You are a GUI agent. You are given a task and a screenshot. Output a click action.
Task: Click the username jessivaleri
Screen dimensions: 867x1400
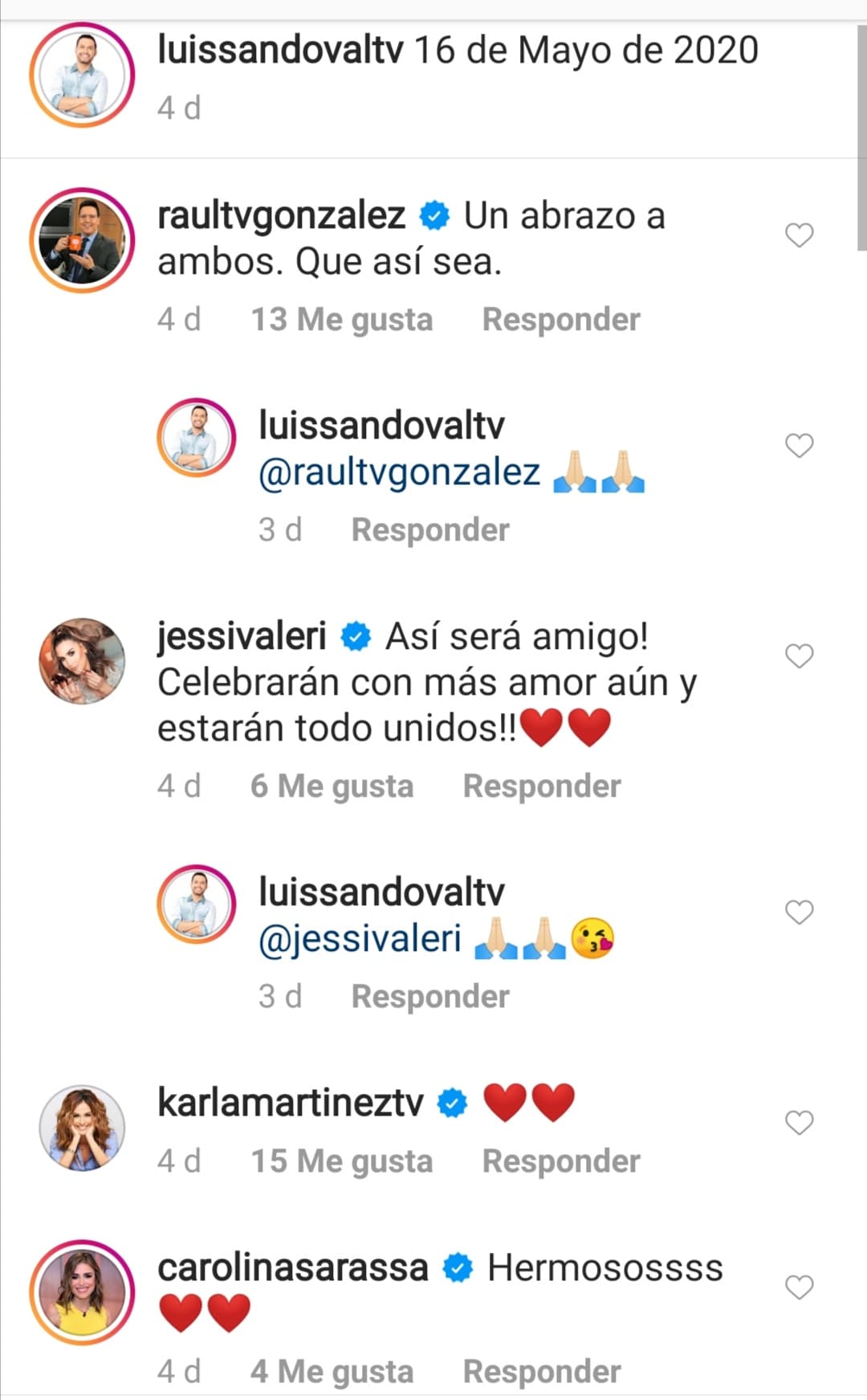(x=238, y=636)
